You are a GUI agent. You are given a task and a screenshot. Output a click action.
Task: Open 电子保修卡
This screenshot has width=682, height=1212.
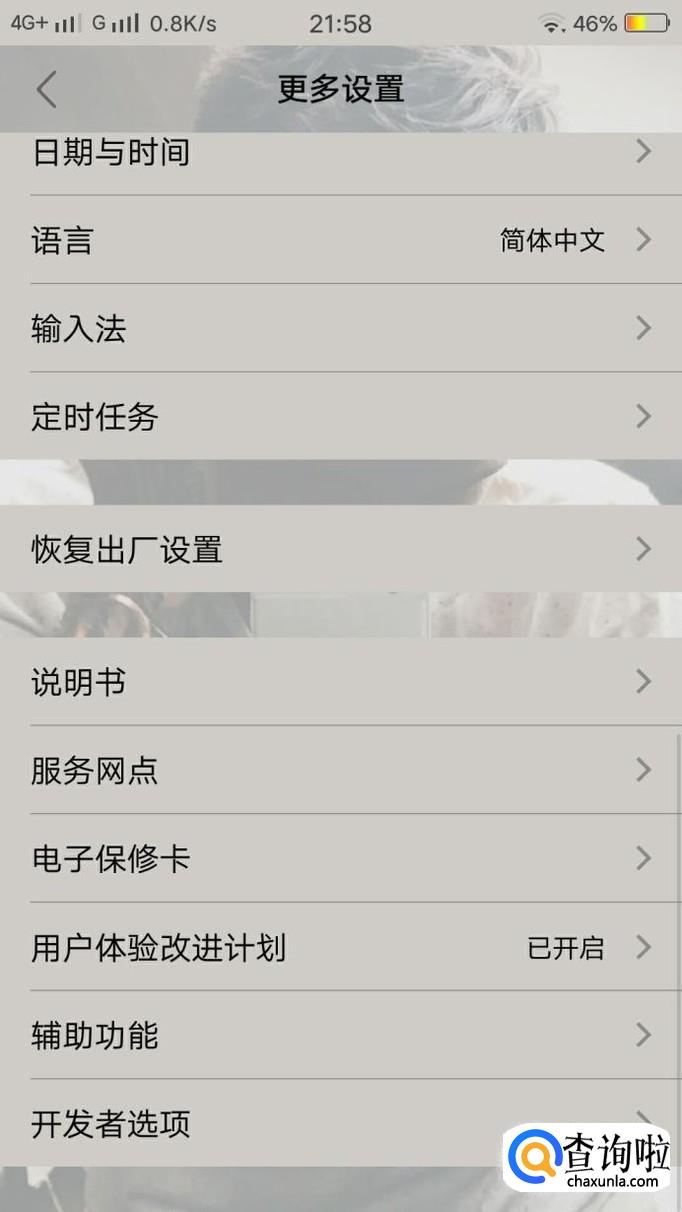coord(340,858)
